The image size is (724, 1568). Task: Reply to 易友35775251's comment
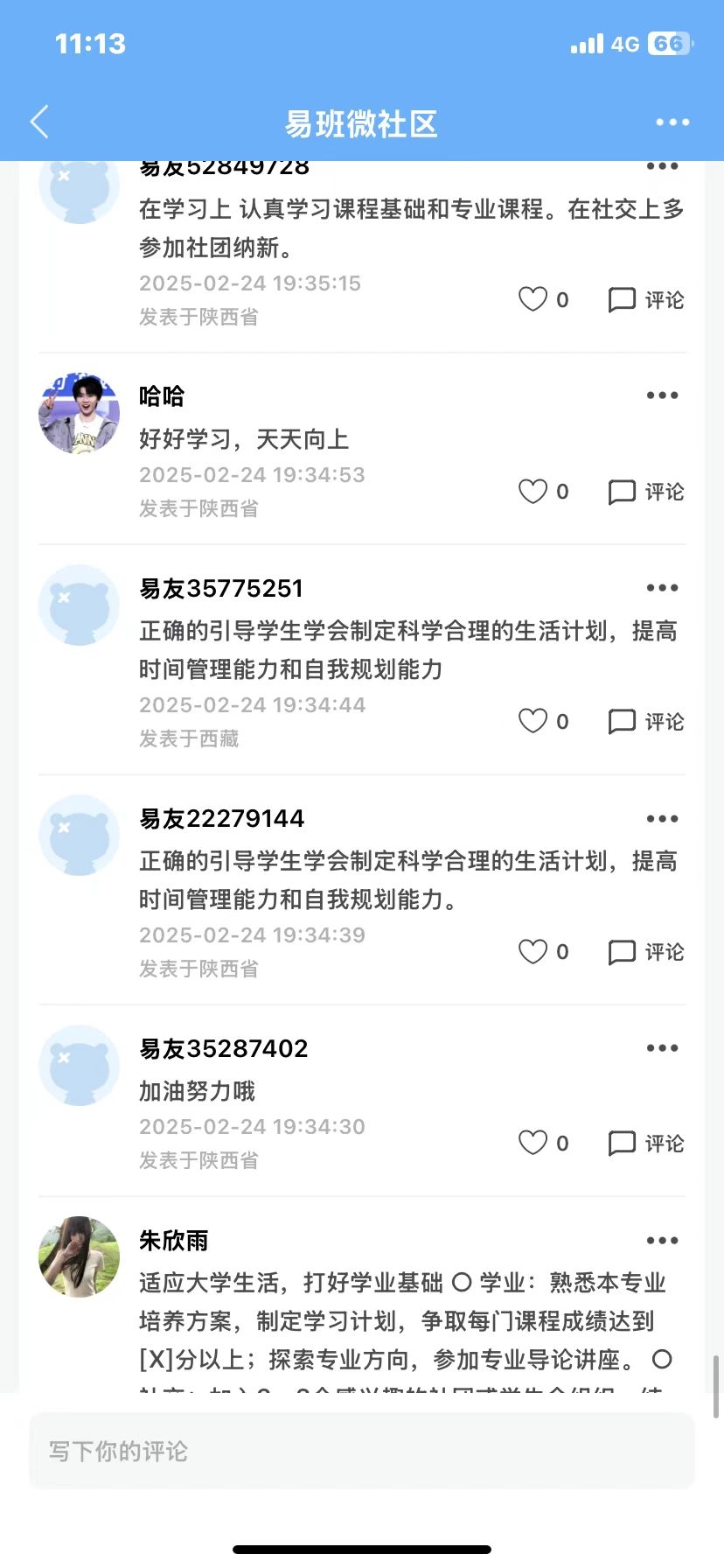(x=646, y=721)
